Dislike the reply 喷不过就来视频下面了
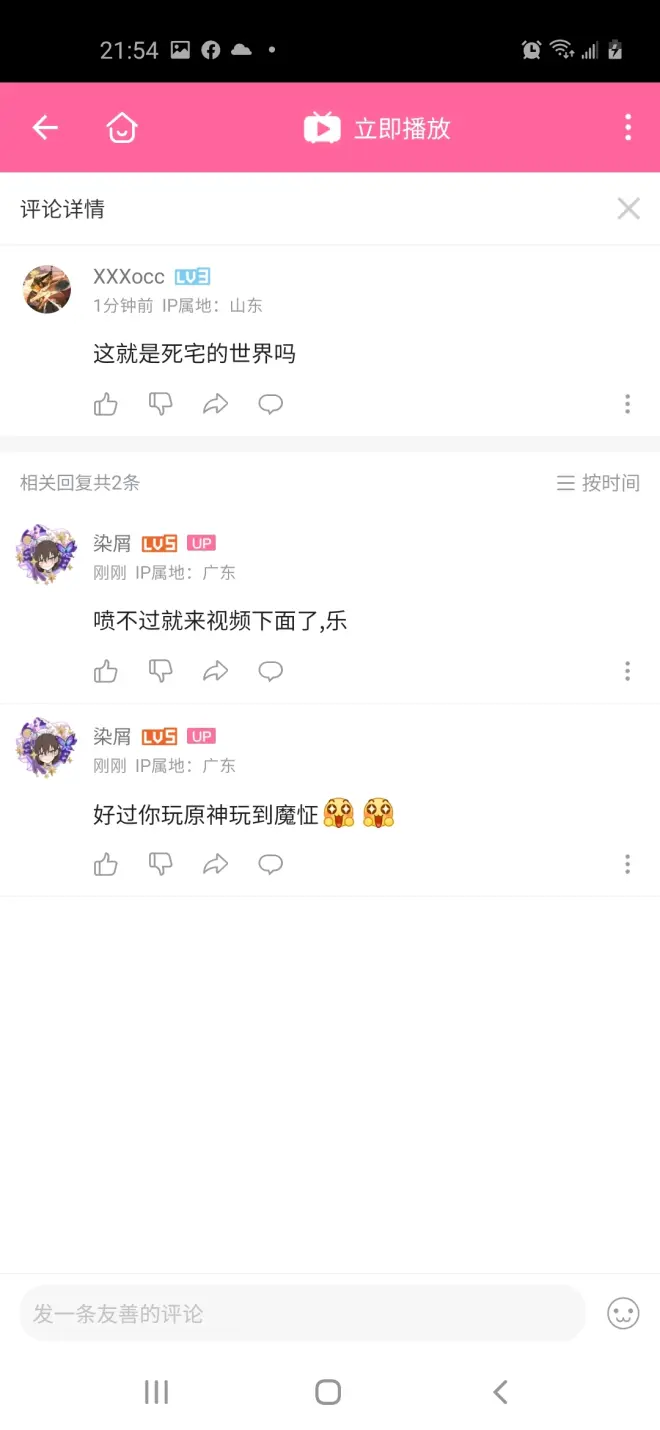 [161, 671]
